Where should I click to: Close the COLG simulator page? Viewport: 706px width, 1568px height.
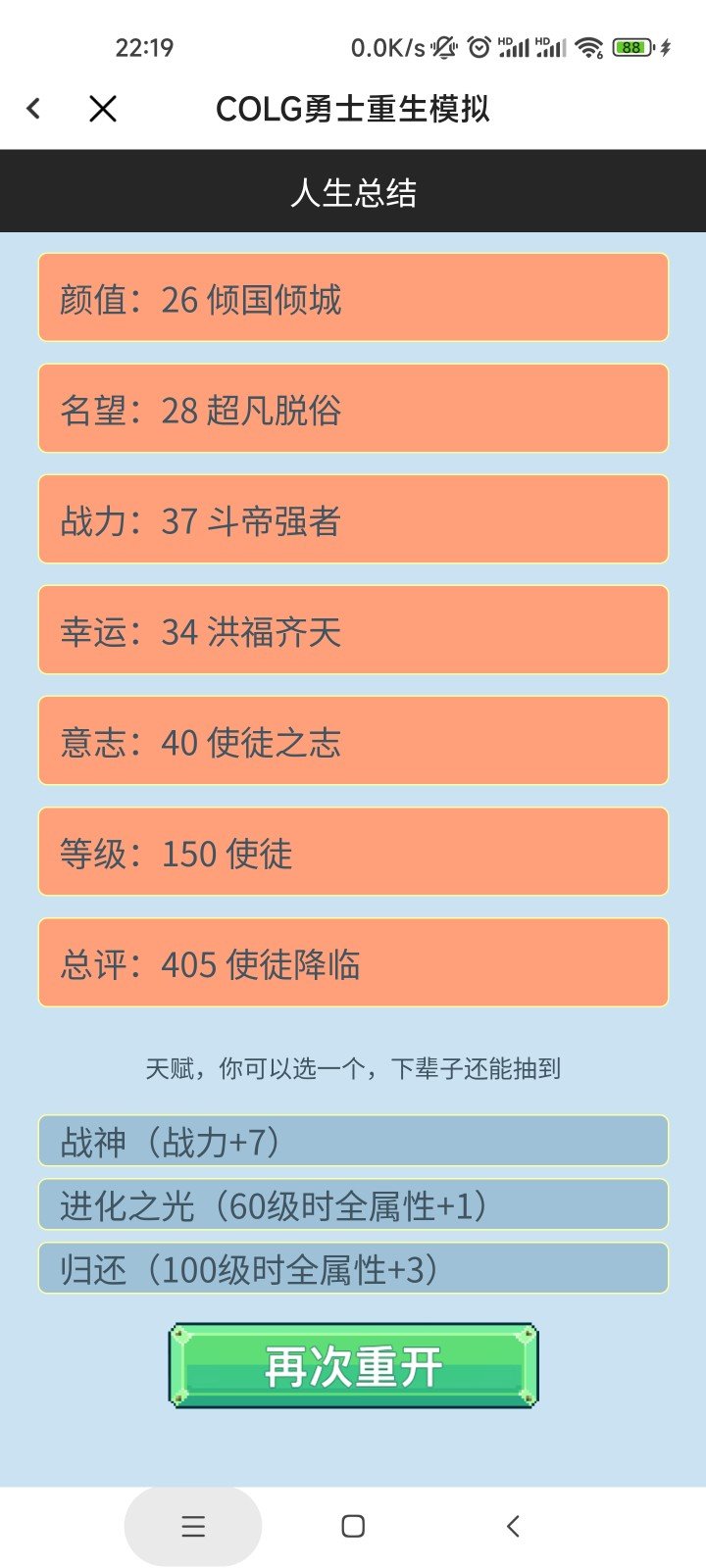point(103,108)
